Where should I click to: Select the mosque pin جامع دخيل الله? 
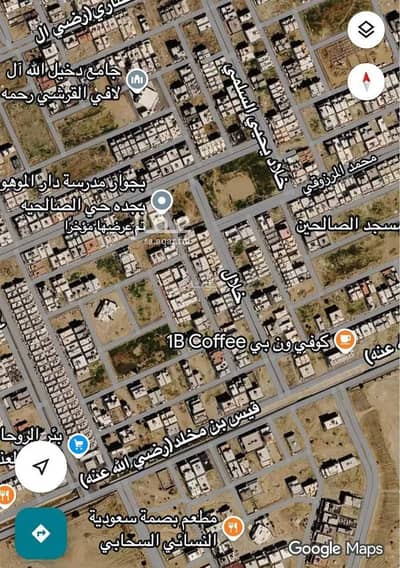[137, 81]
